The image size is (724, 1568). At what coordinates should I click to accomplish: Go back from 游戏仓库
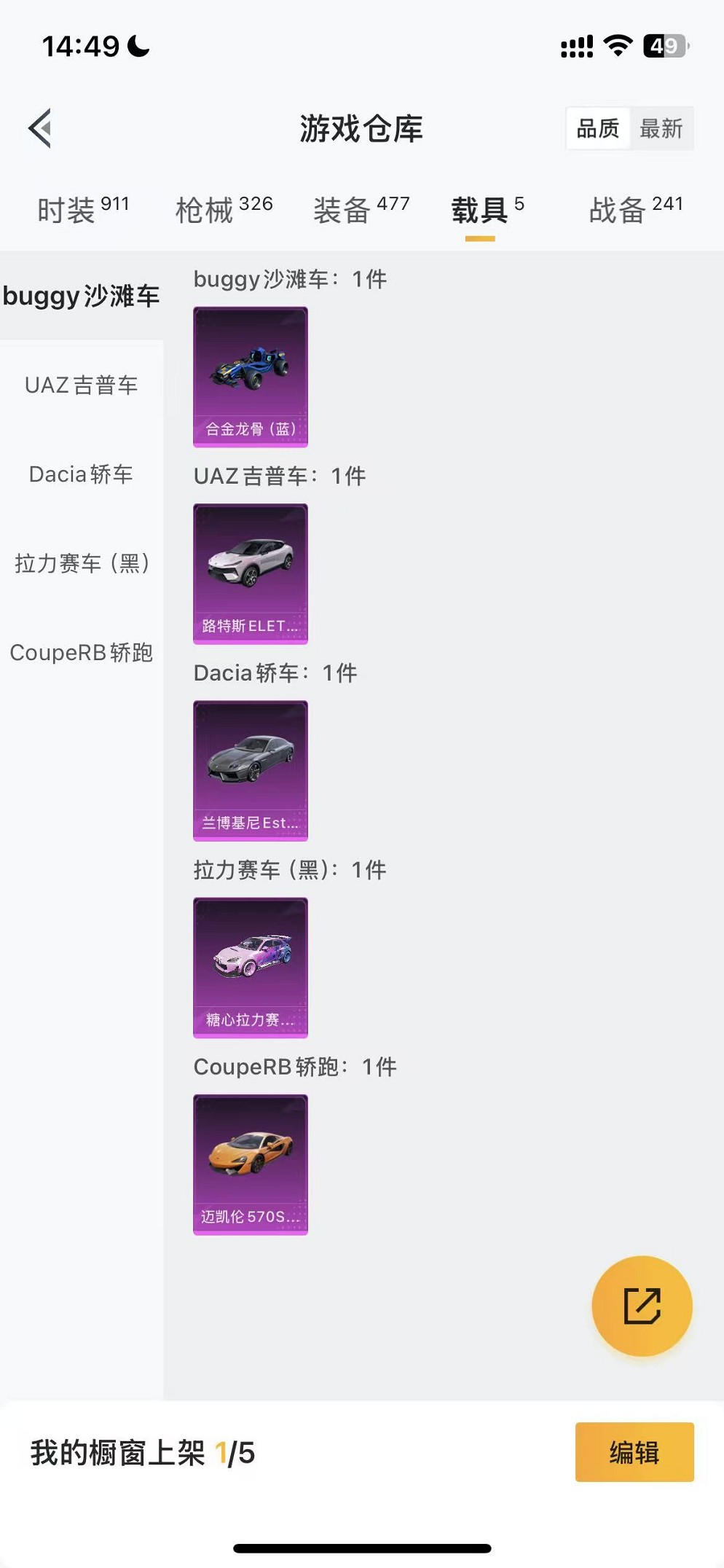click(41, 128)
